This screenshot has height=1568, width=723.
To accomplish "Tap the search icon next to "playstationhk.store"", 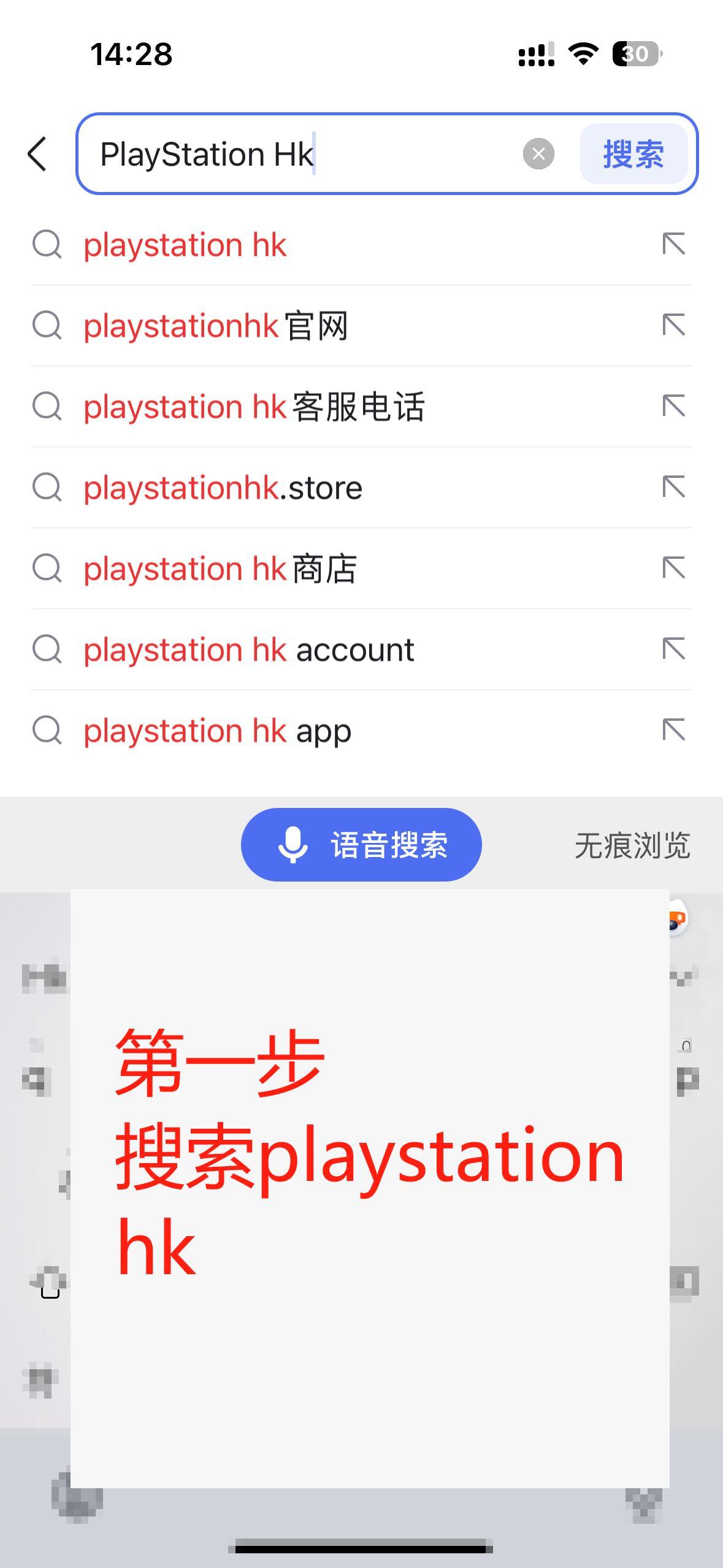I will coord(47,487).
